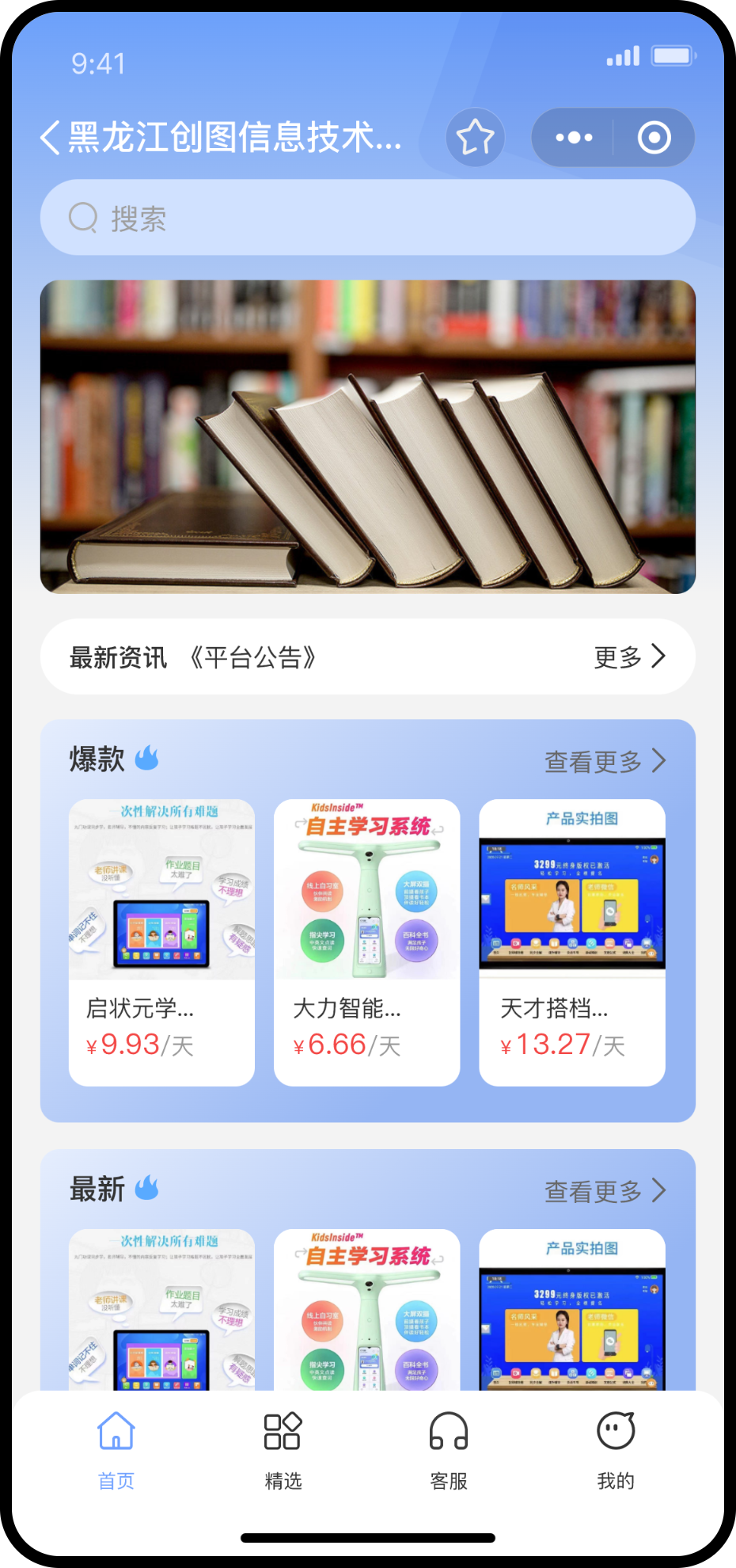
Task: Open the 客服 customer service tab
Action: coord(449,1451)
